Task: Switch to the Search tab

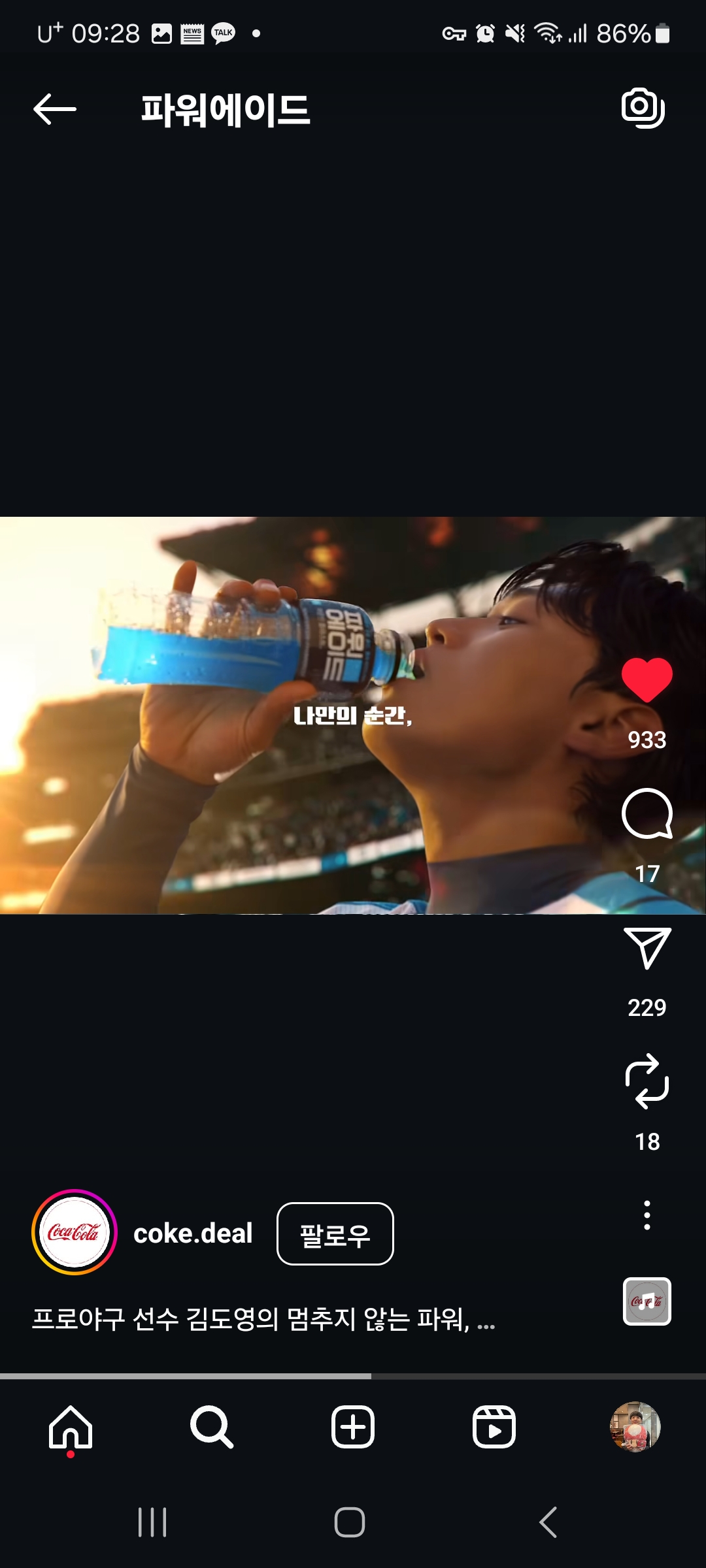Action: click(x=212, y=1427)
